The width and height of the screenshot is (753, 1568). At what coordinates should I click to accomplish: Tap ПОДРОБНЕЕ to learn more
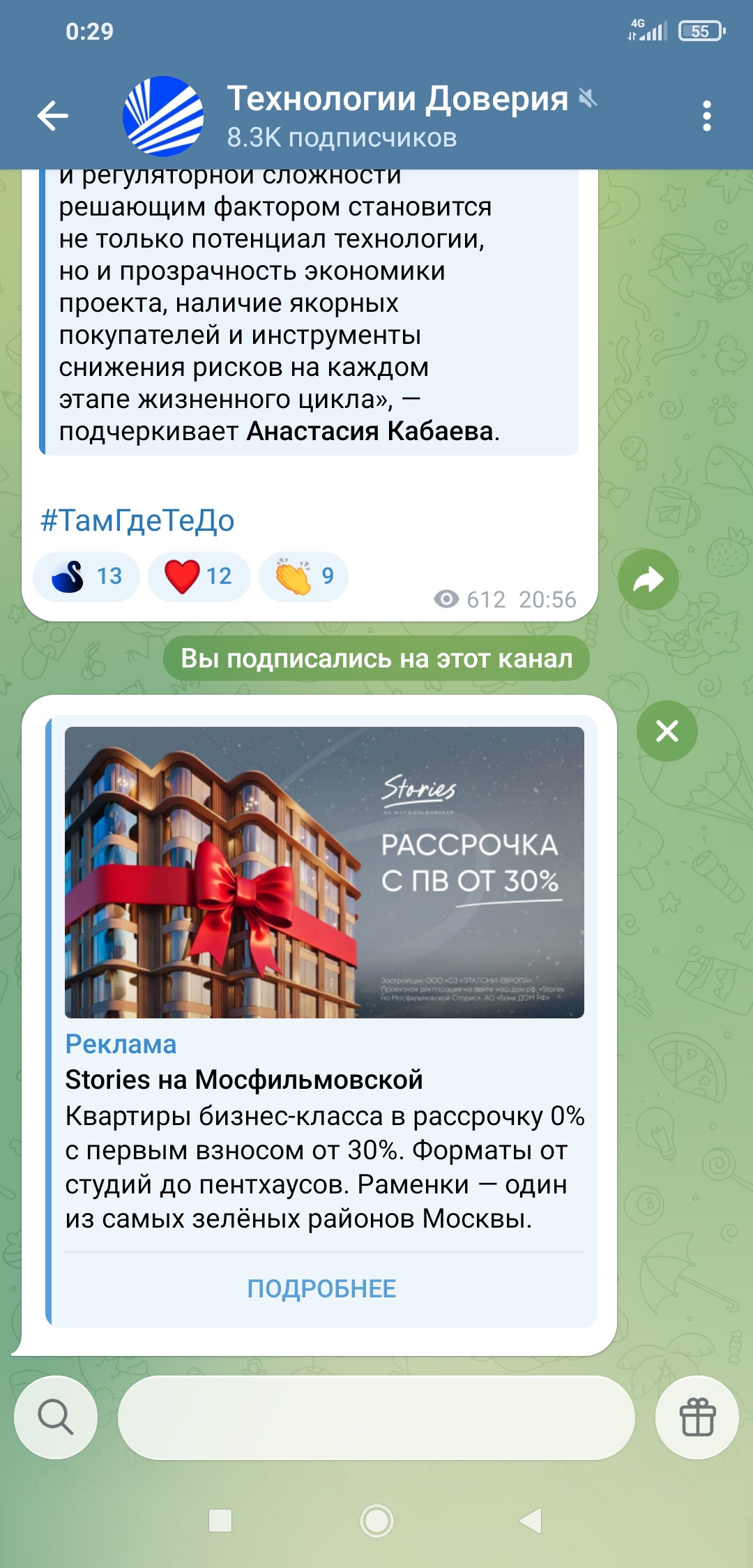click(321, 1288)
